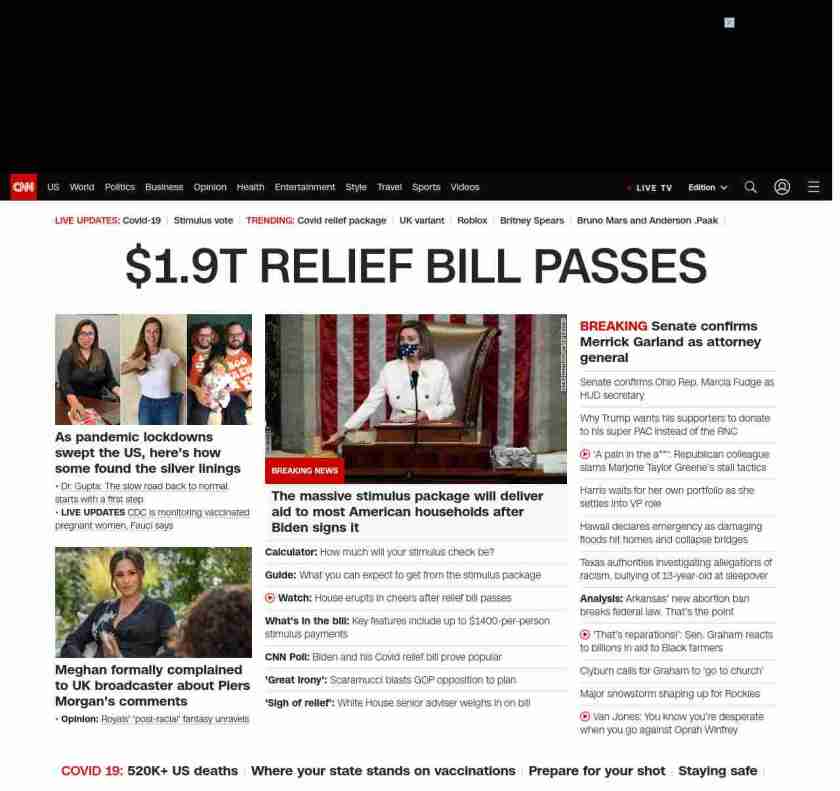Open the Meghan Piers Morgan complaint story
The image size is (840, 791).
pos(152,685)
